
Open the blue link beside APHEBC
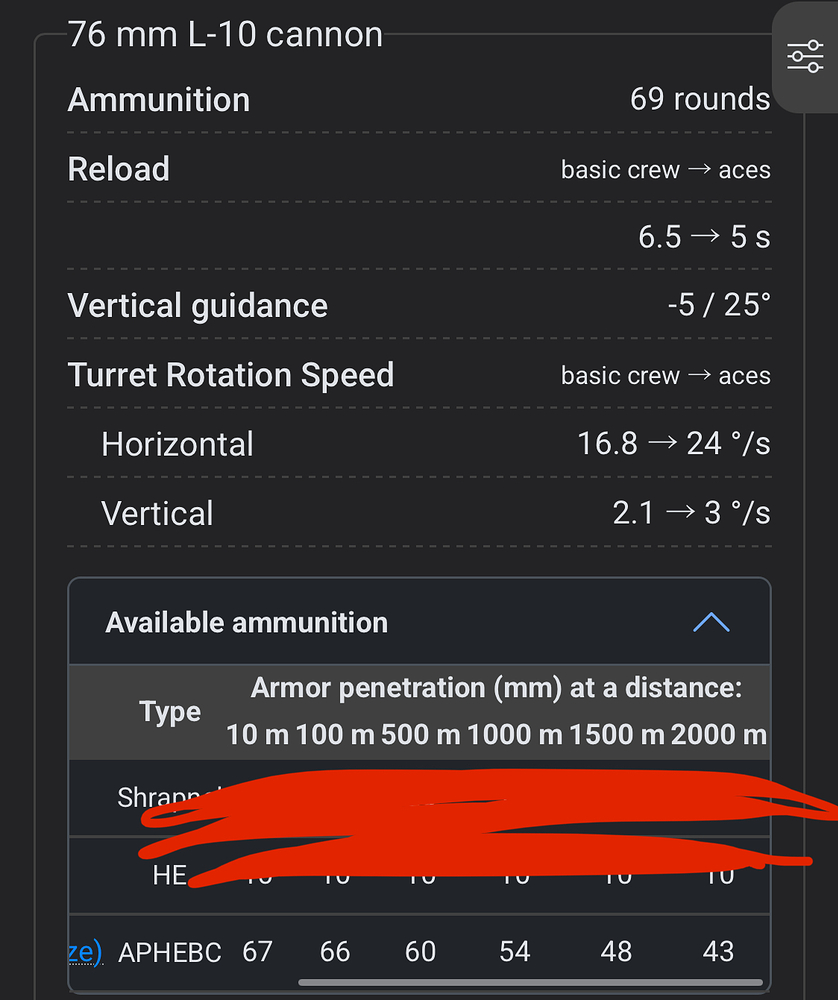[85, 952]
